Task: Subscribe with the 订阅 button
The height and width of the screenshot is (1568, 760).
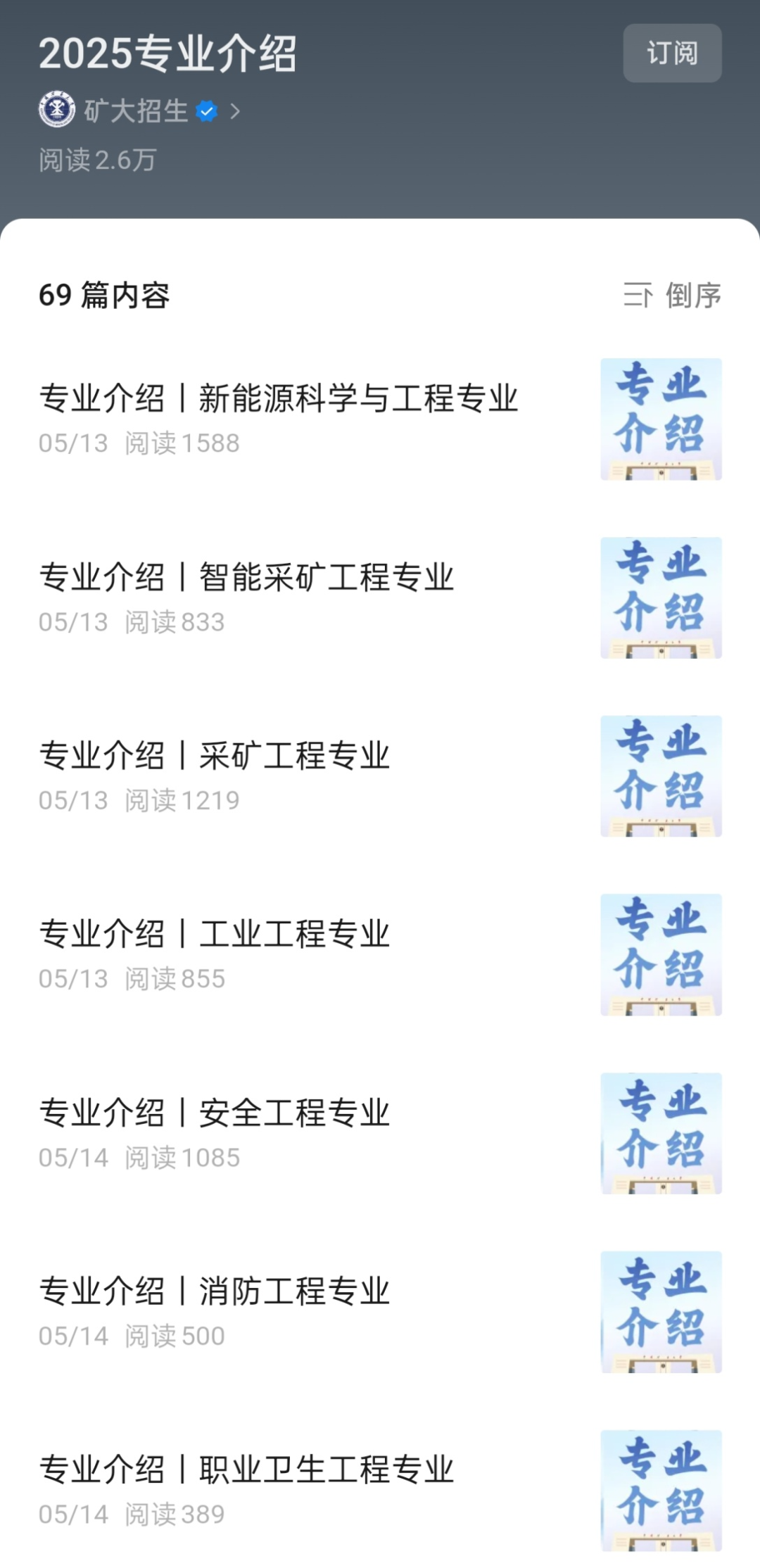Action: coord(671,53)
